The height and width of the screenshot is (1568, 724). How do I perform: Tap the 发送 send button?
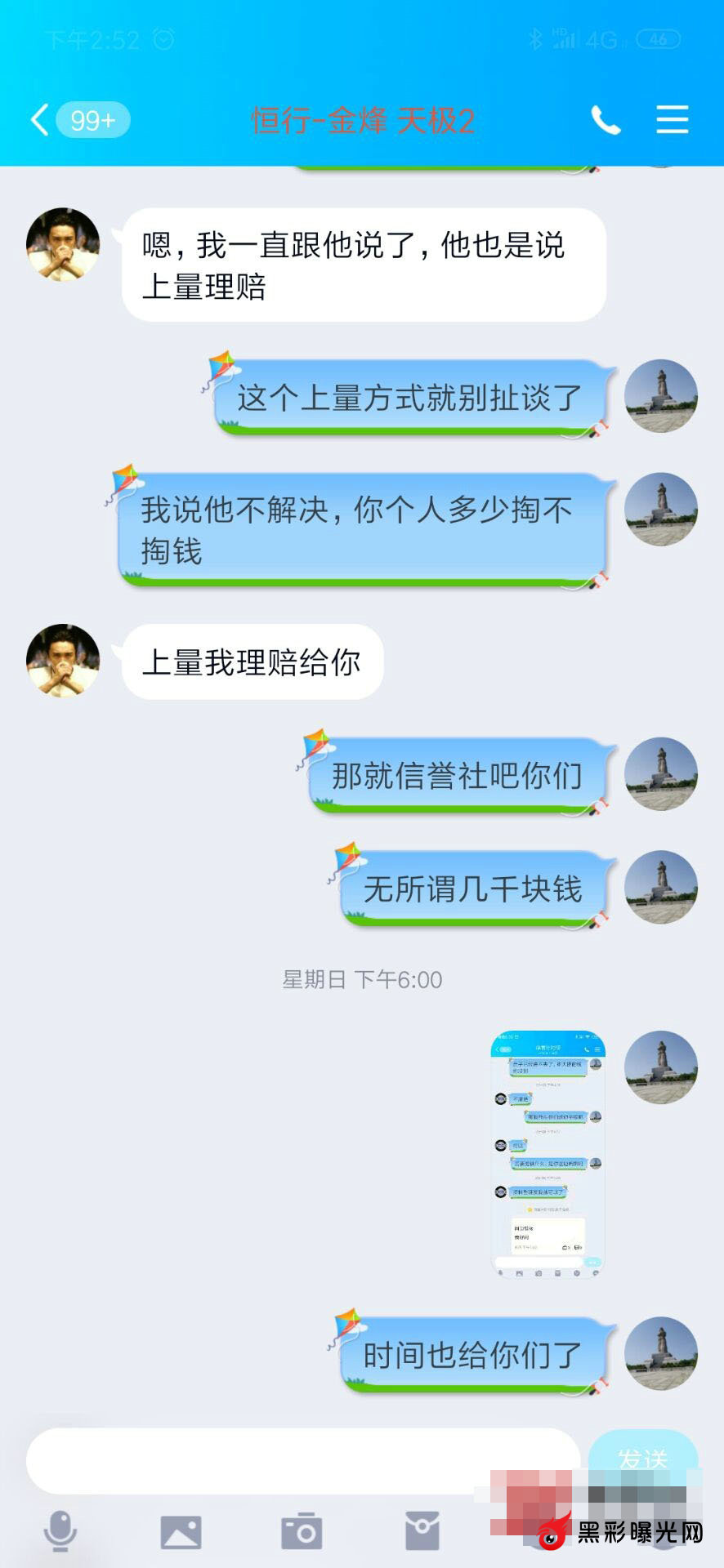click(643, 1457)
